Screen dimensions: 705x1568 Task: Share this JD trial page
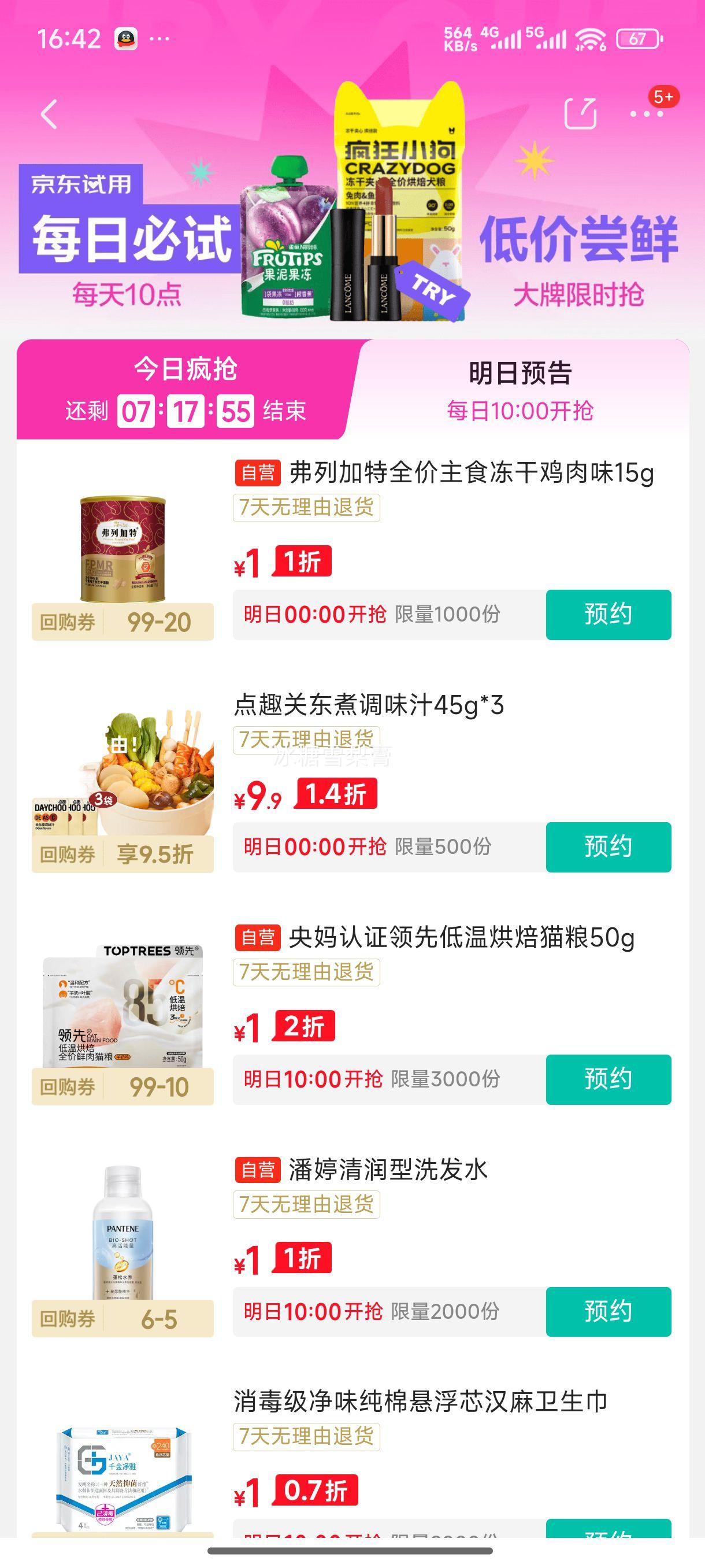(x=580, y=113)
